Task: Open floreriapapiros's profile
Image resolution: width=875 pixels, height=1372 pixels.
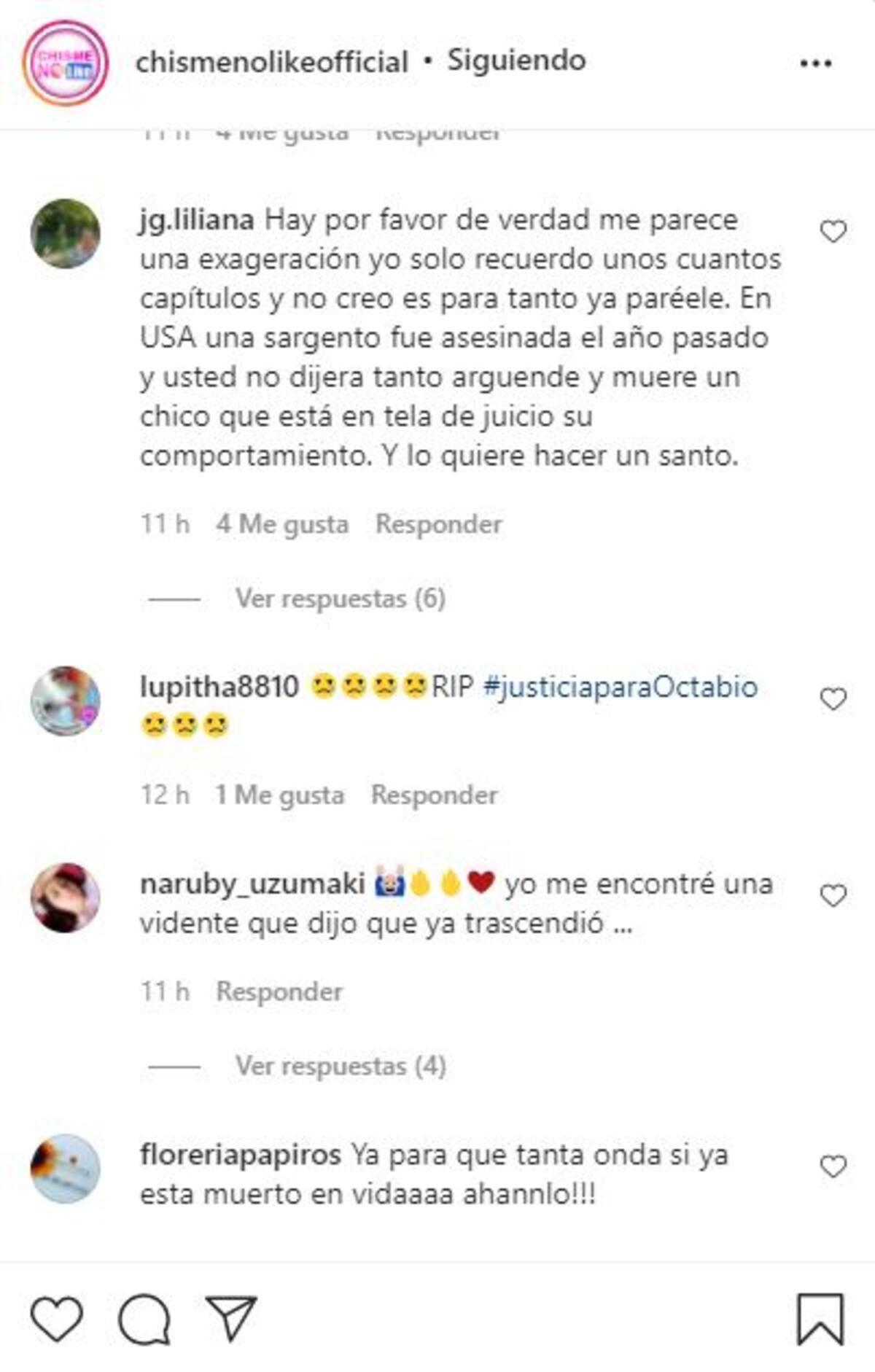Action: pyautogui.click(x=240, y=1155)
